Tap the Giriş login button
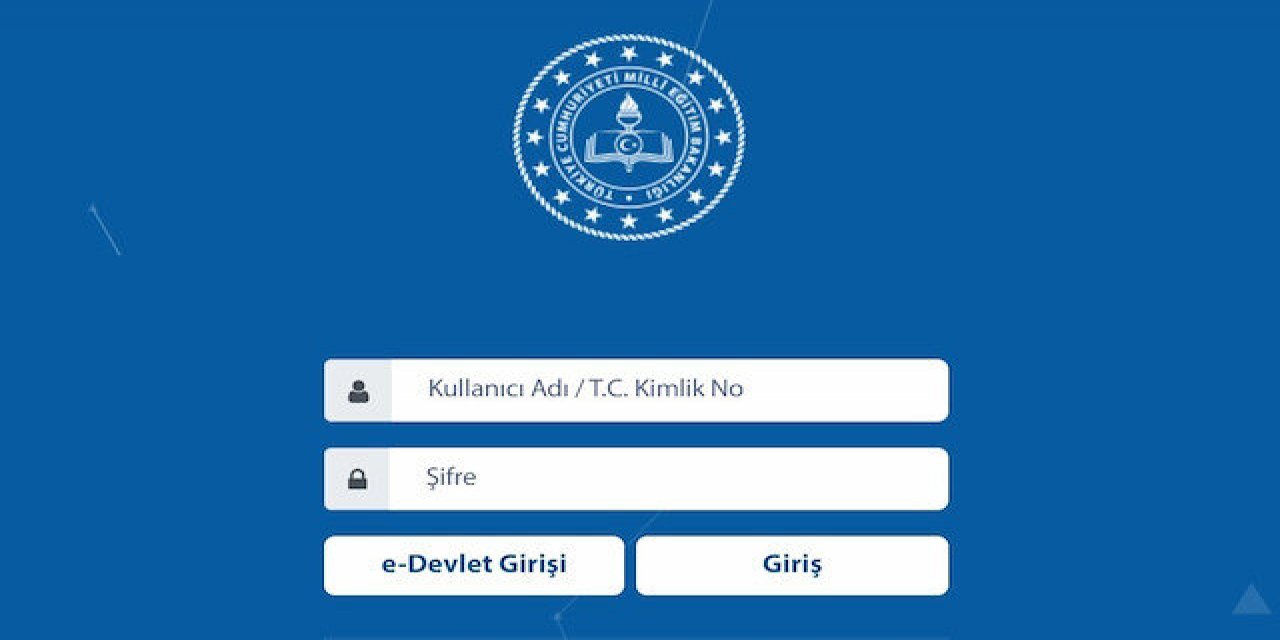1280x640 pixels. click(792, 565)
